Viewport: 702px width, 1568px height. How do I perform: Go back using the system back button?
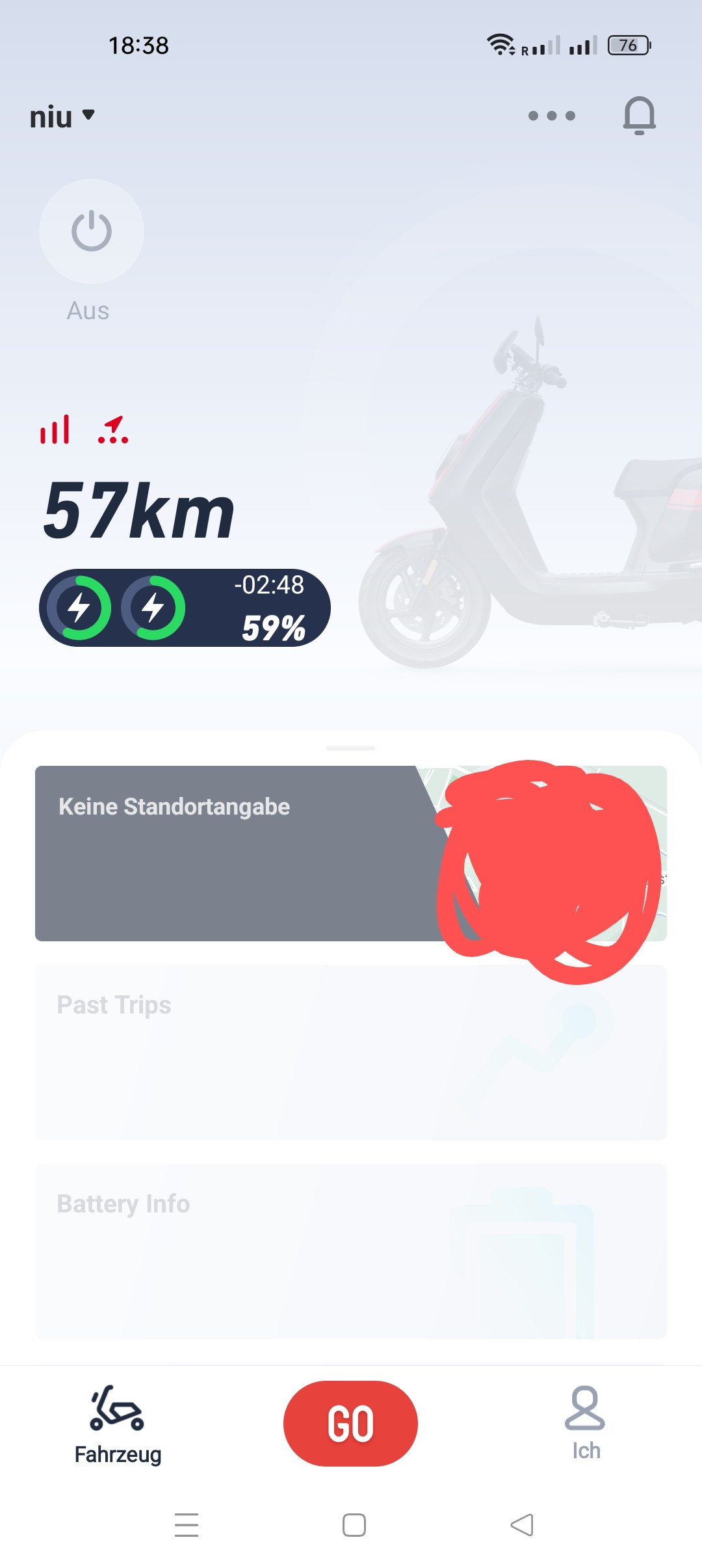pos(521,1525)
